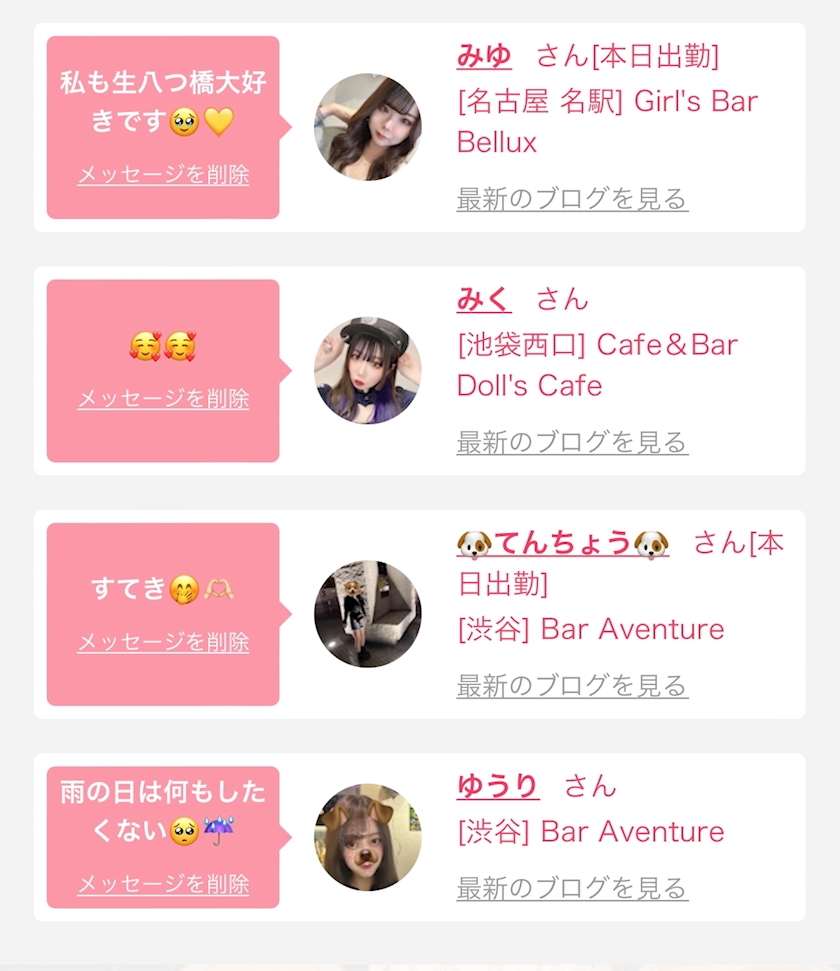Delete the すてき message to てんちょう
This screenshot has width=840, height=971.
click(163, 642)
